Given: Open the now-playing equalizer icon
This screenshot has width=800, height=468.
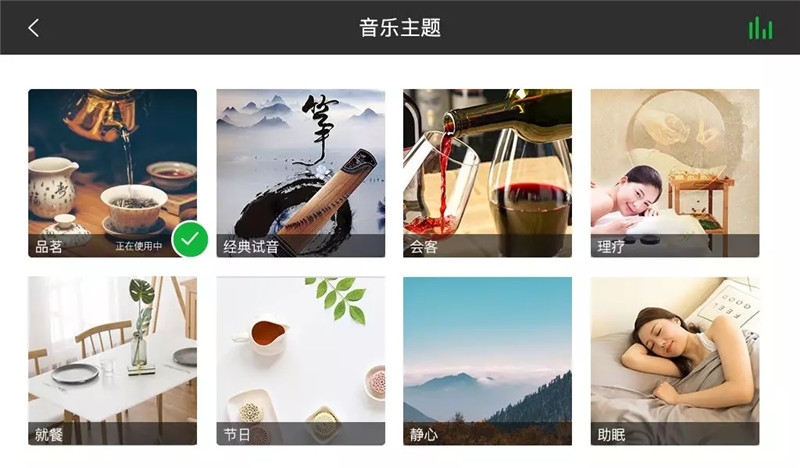Looking at the screenshot, I should 760,28.
